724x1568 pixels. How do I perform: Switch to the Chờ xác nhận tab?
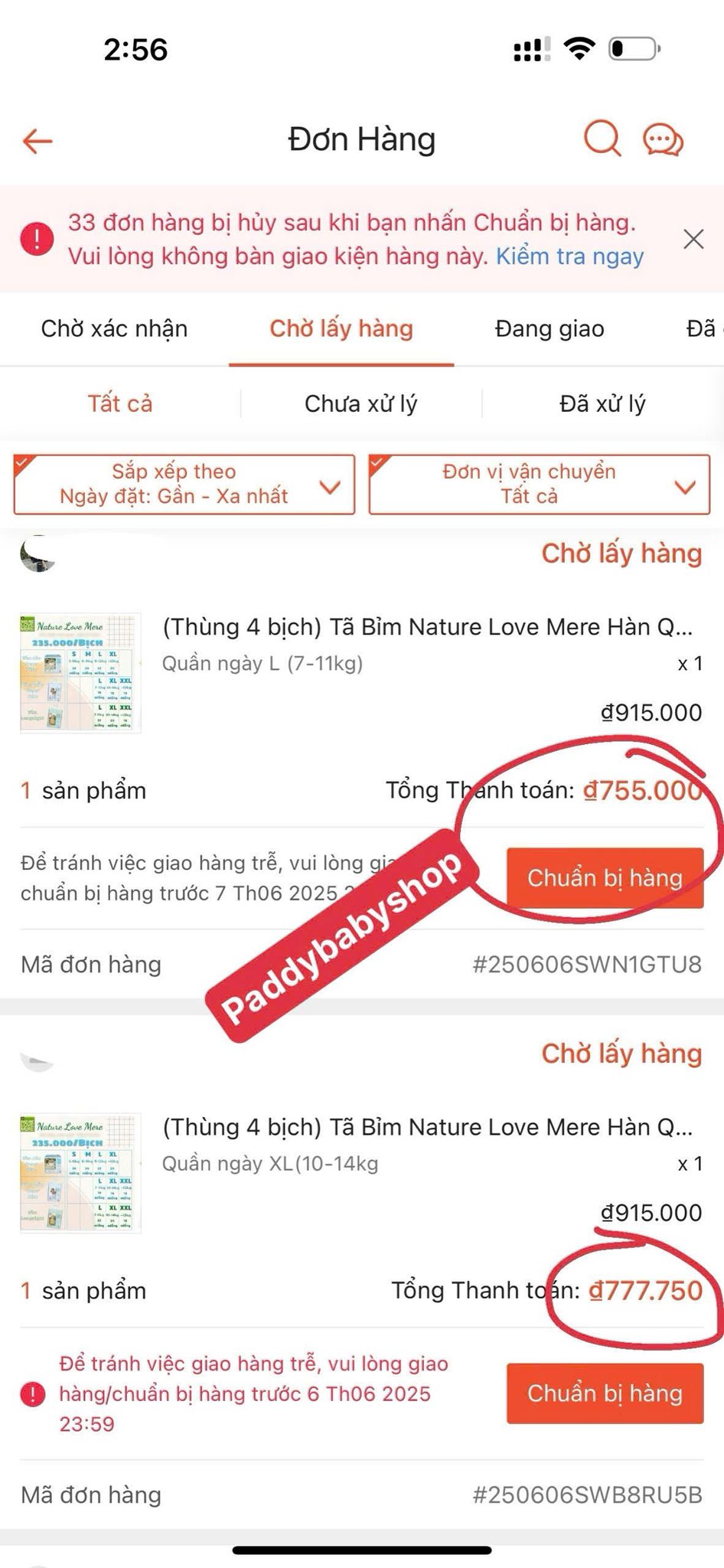point(114,328)
